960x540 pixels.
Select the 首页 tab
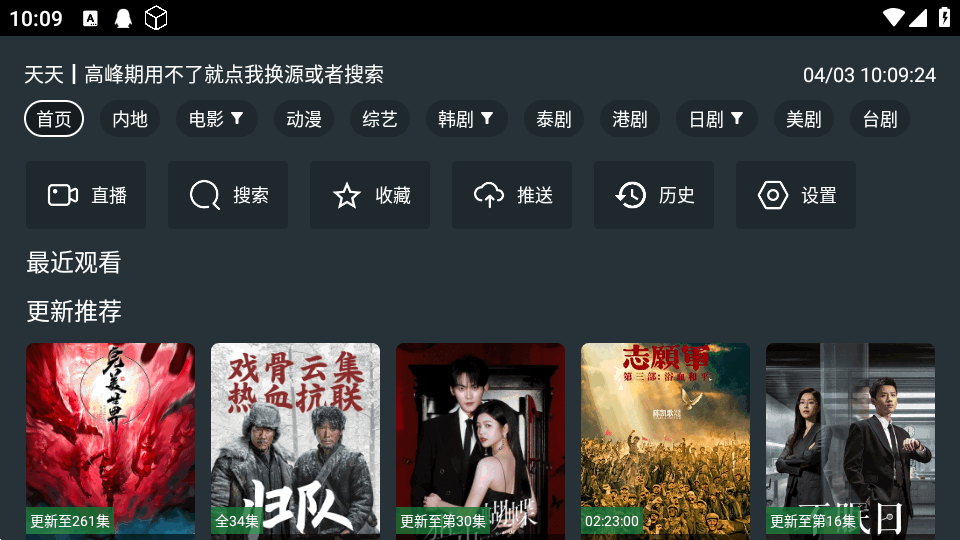point(54,119)
